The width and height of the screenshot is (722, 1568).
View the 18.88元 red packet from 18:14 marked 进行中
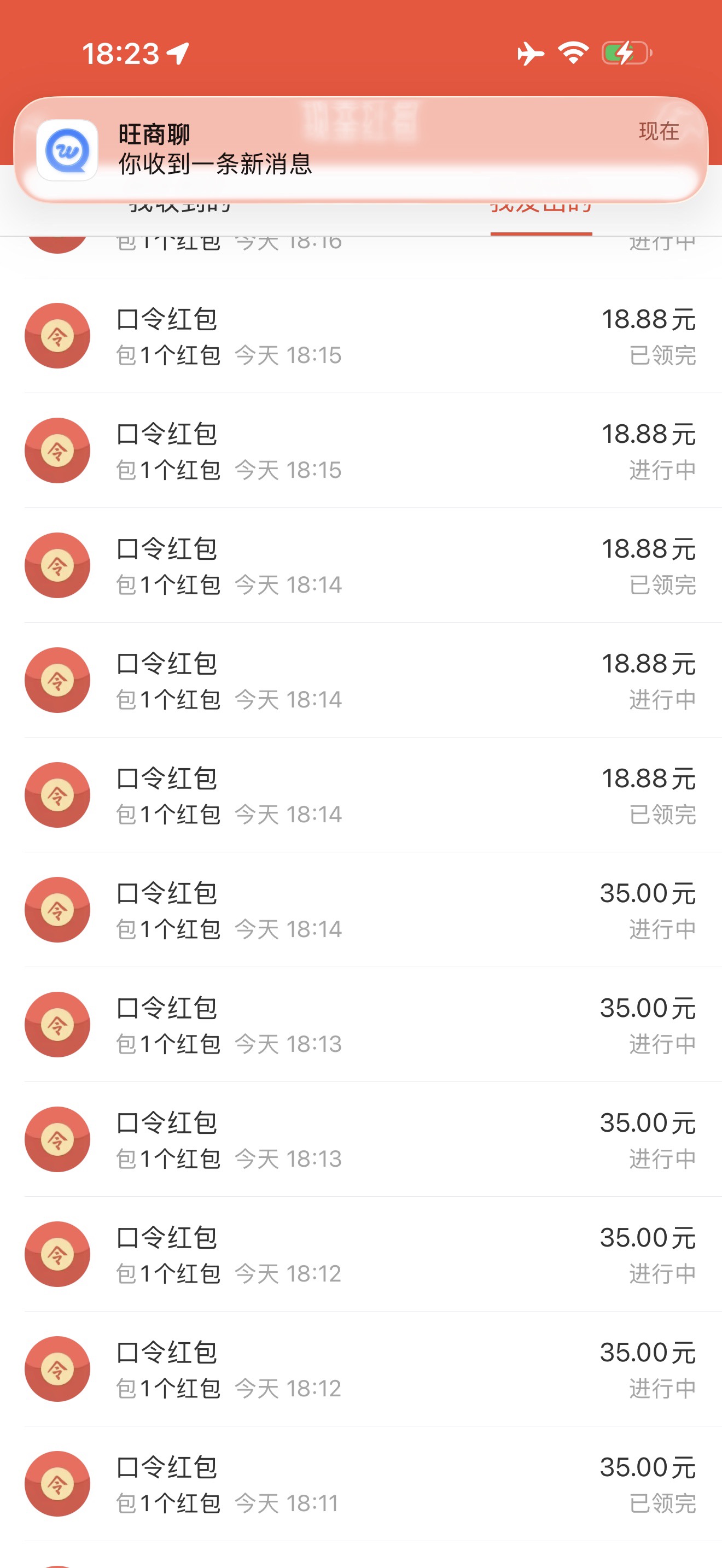coord(360,681)
